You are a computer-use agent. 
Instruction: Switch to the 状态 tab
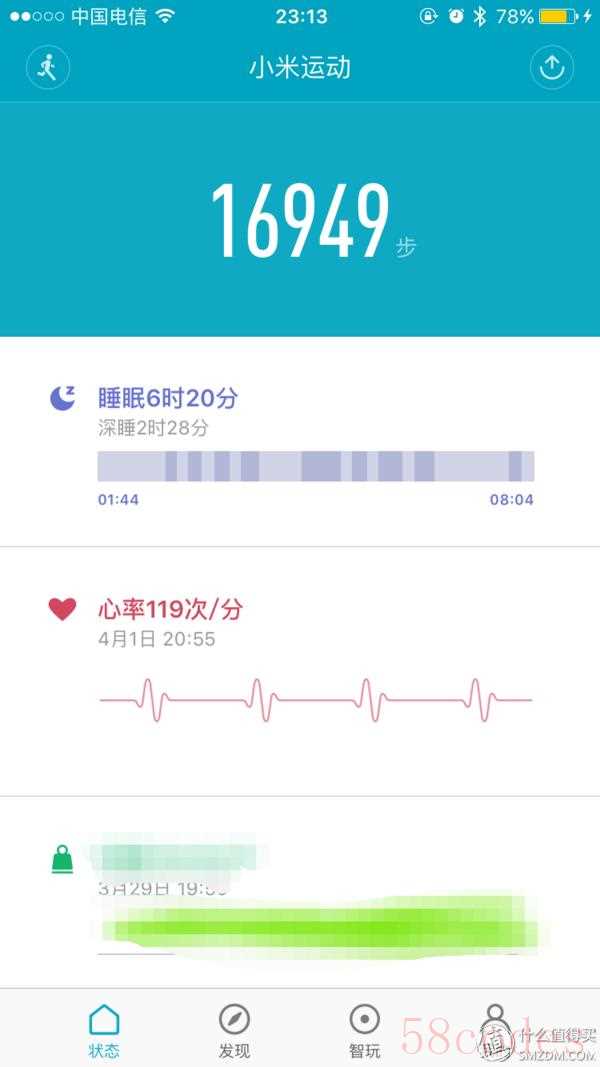104,1030
